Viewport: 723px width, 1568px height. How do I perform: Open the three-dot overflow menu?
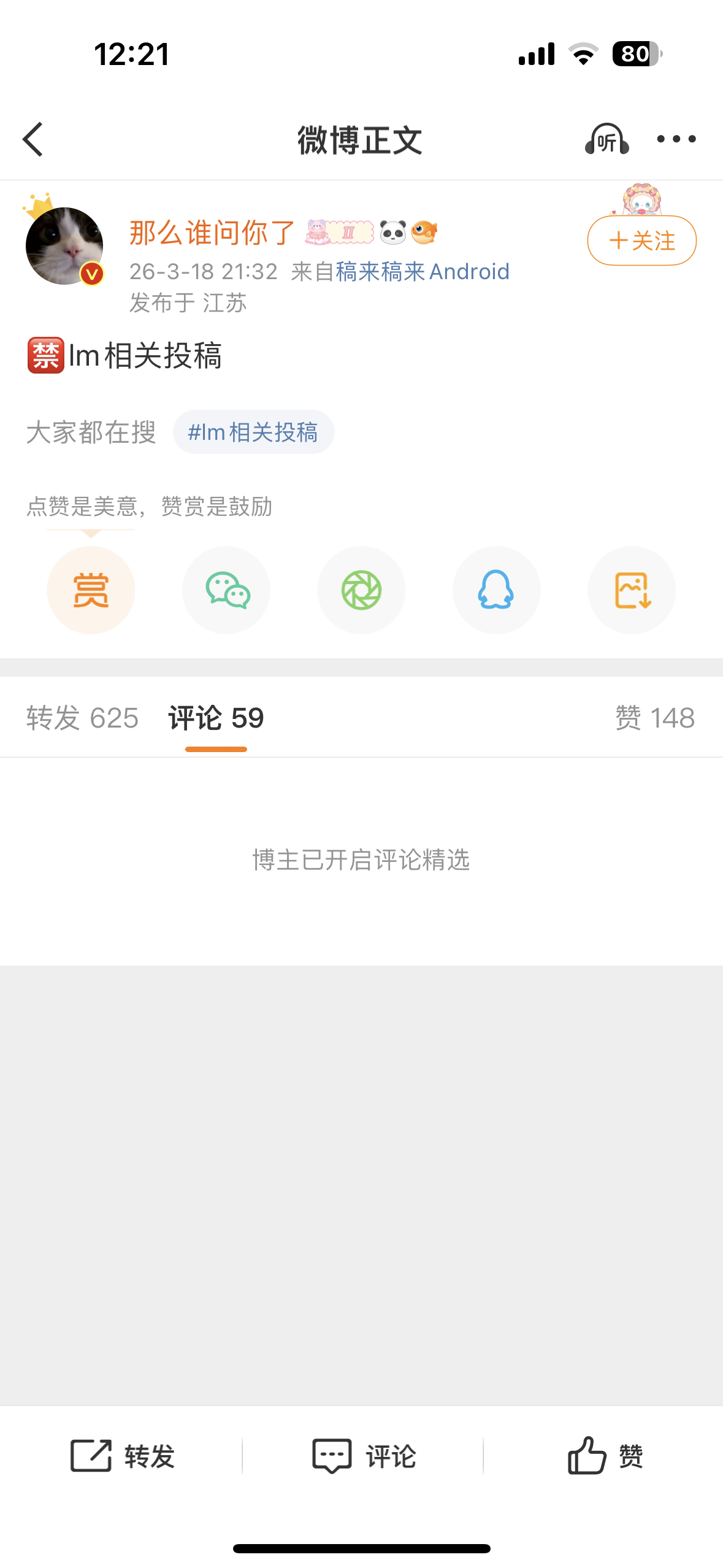tap(676, 139)
